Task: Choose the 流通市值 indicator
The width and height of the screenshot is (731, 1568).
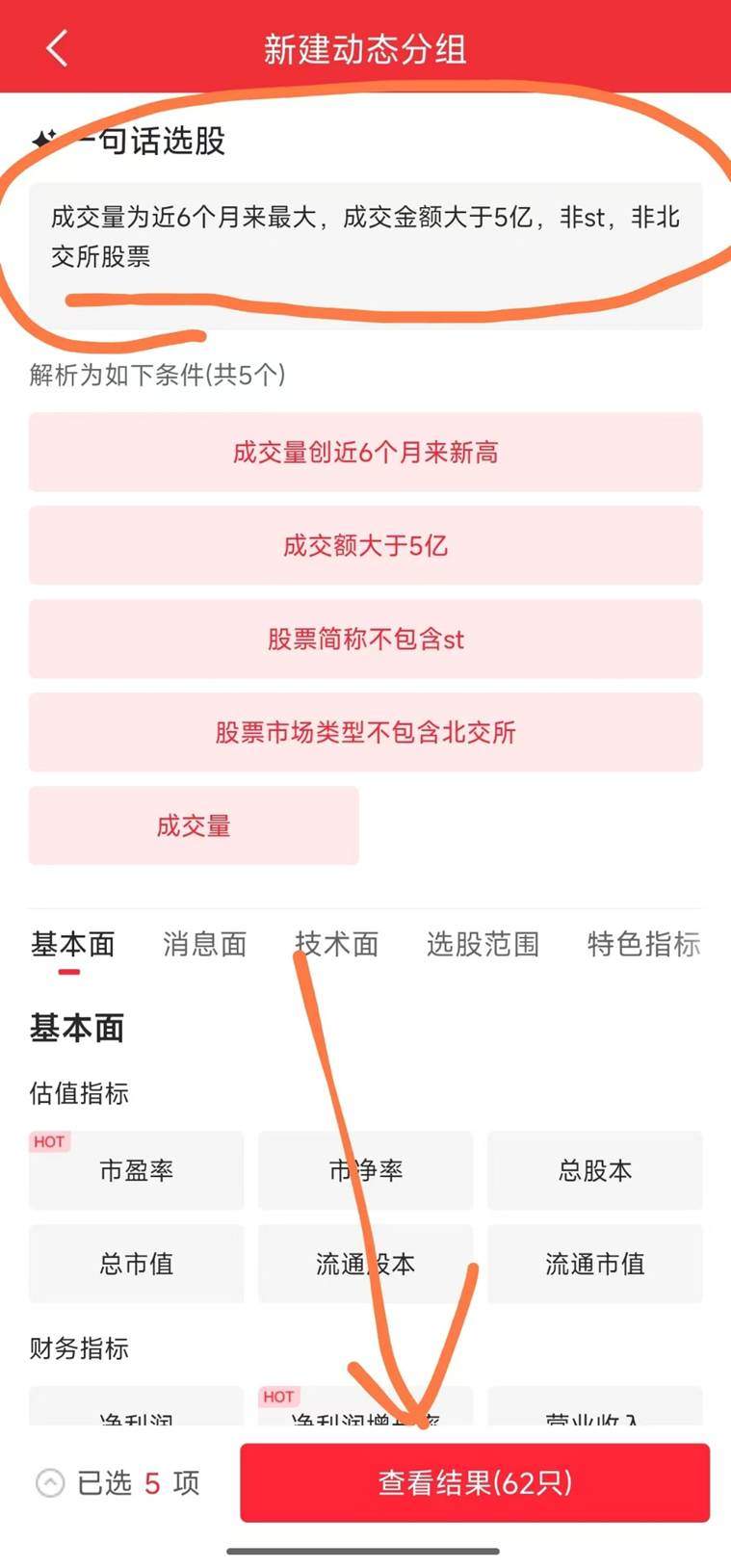Action: 594,1264
